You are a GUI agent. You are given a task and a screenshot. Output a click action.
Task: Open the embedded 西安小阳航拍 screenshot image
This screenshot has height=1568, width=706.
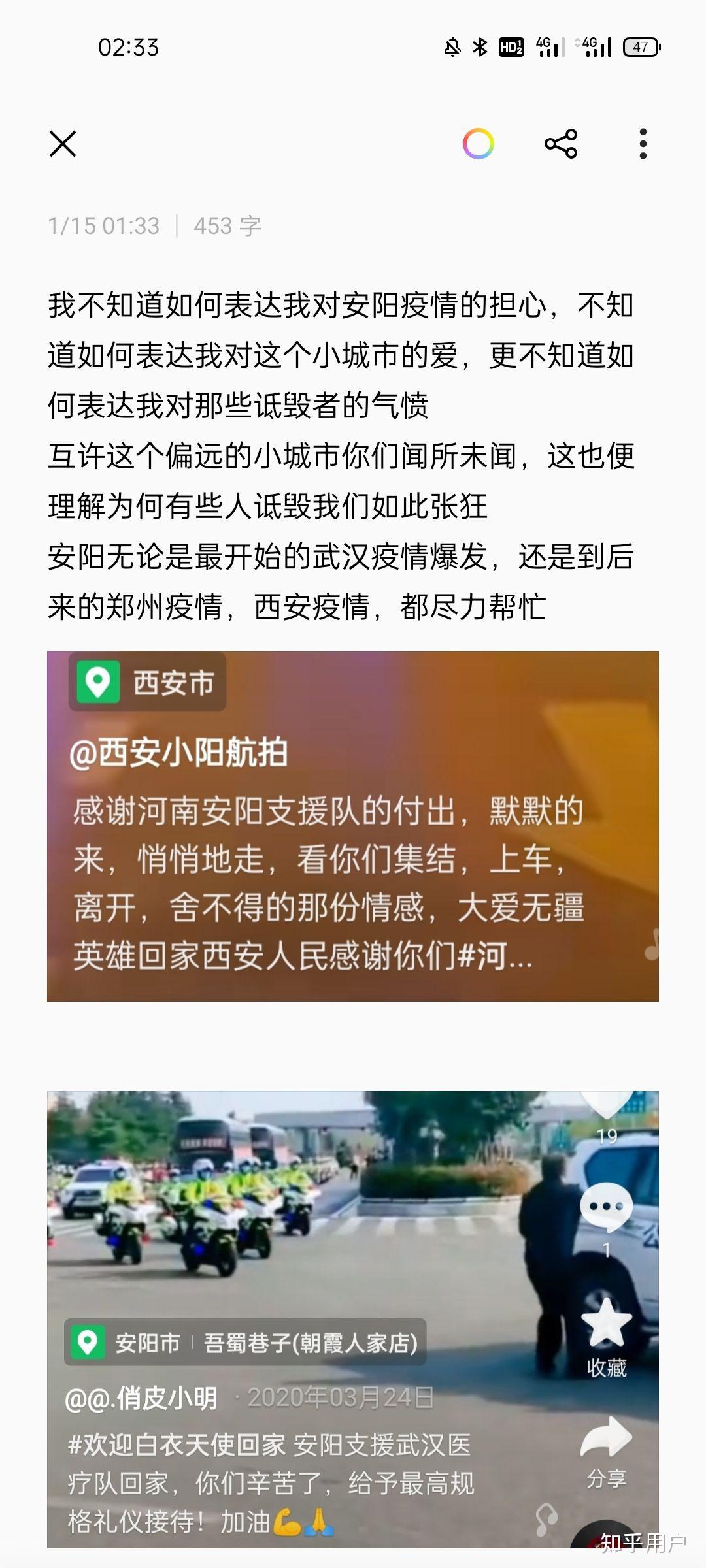coord(353,826)
